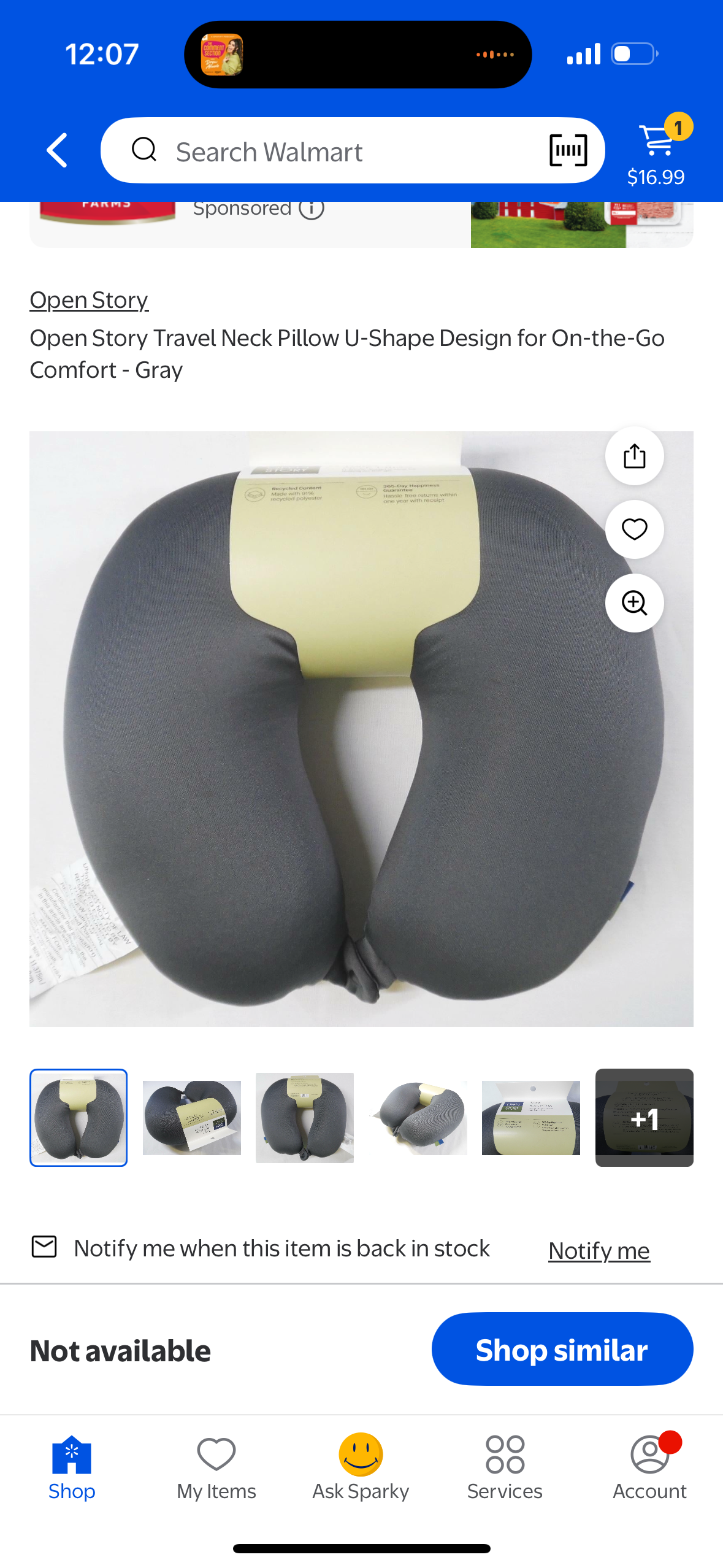
Task: View the fifth product thumbnail with label
Action: (x=530, y=1117)
